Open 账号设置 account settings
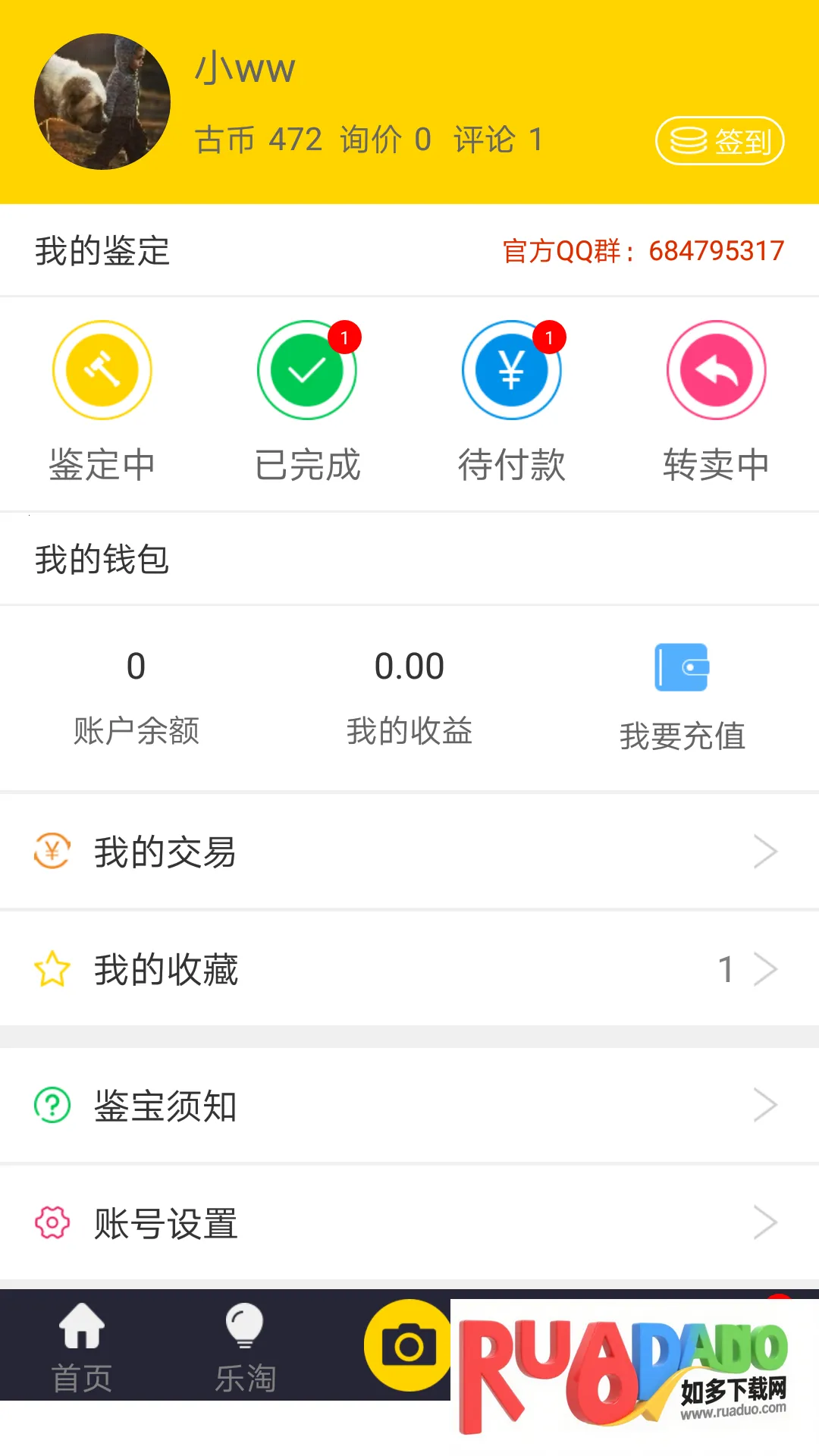The width and height of the screenshot is (819, 1456). point(409,1222)
